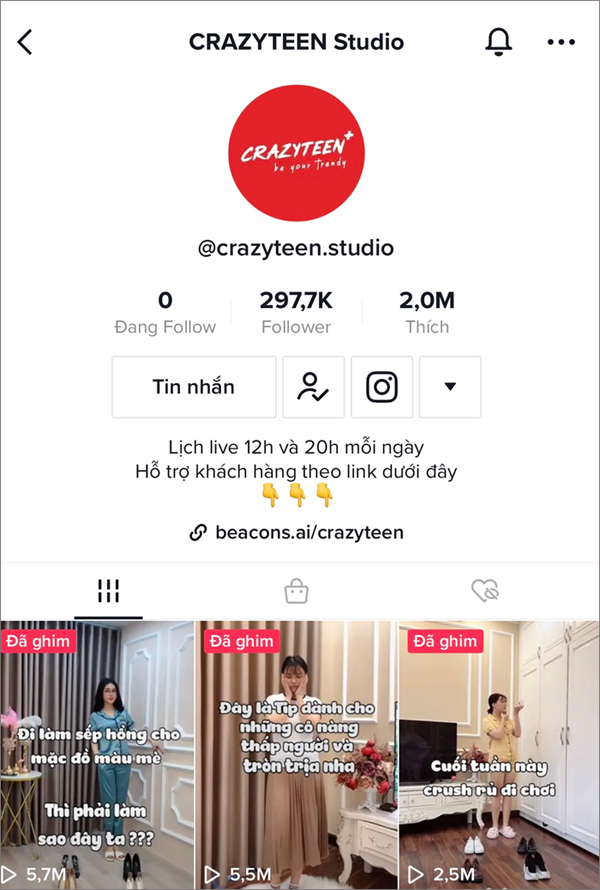The height and width of the screenshot is (890, 600).
Task: Expand the suggested accounts dropdown arrow
Action: point(450,386)
